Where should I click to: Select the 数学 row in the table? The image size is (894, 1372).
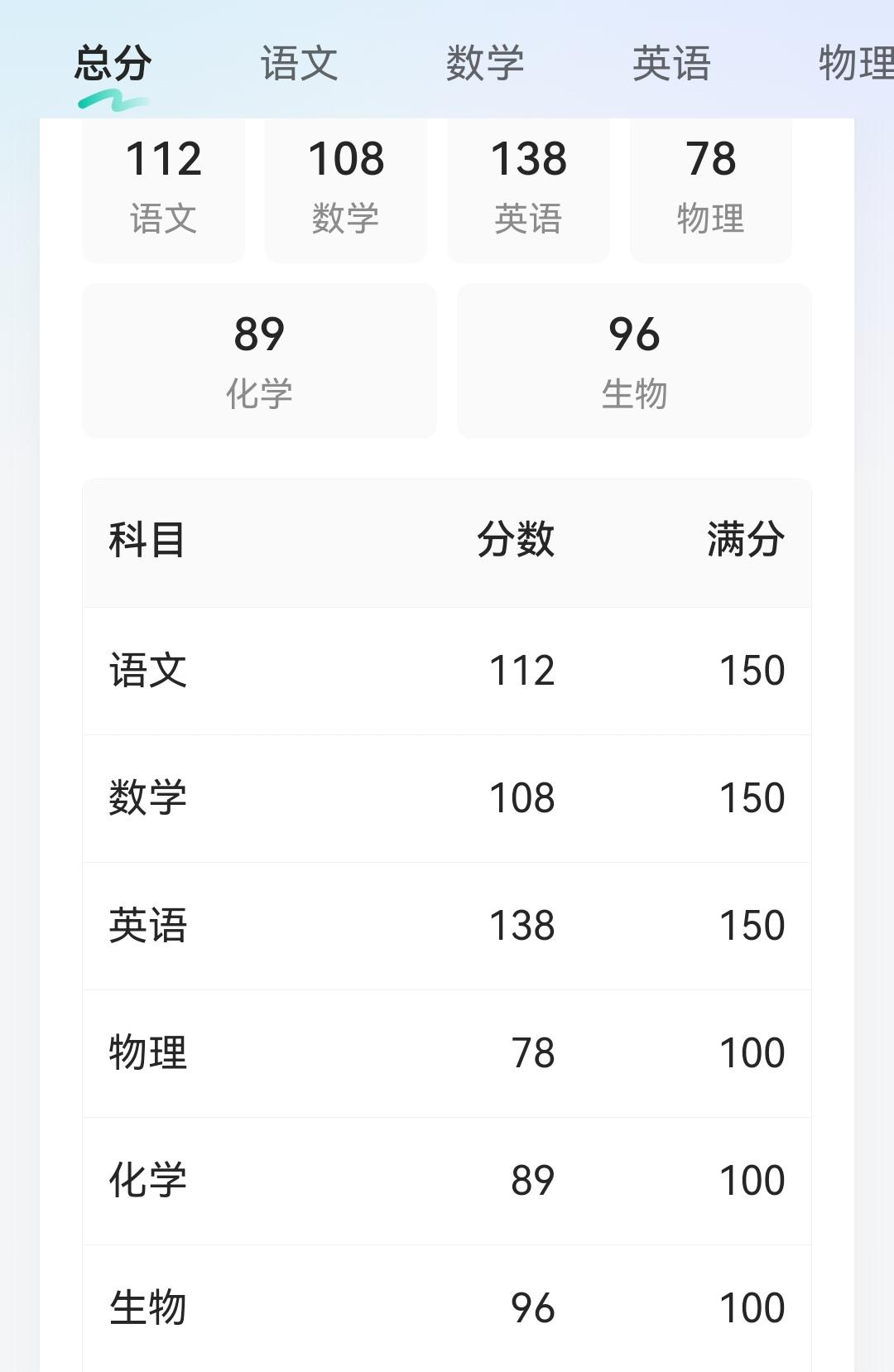tap(447, 799)
